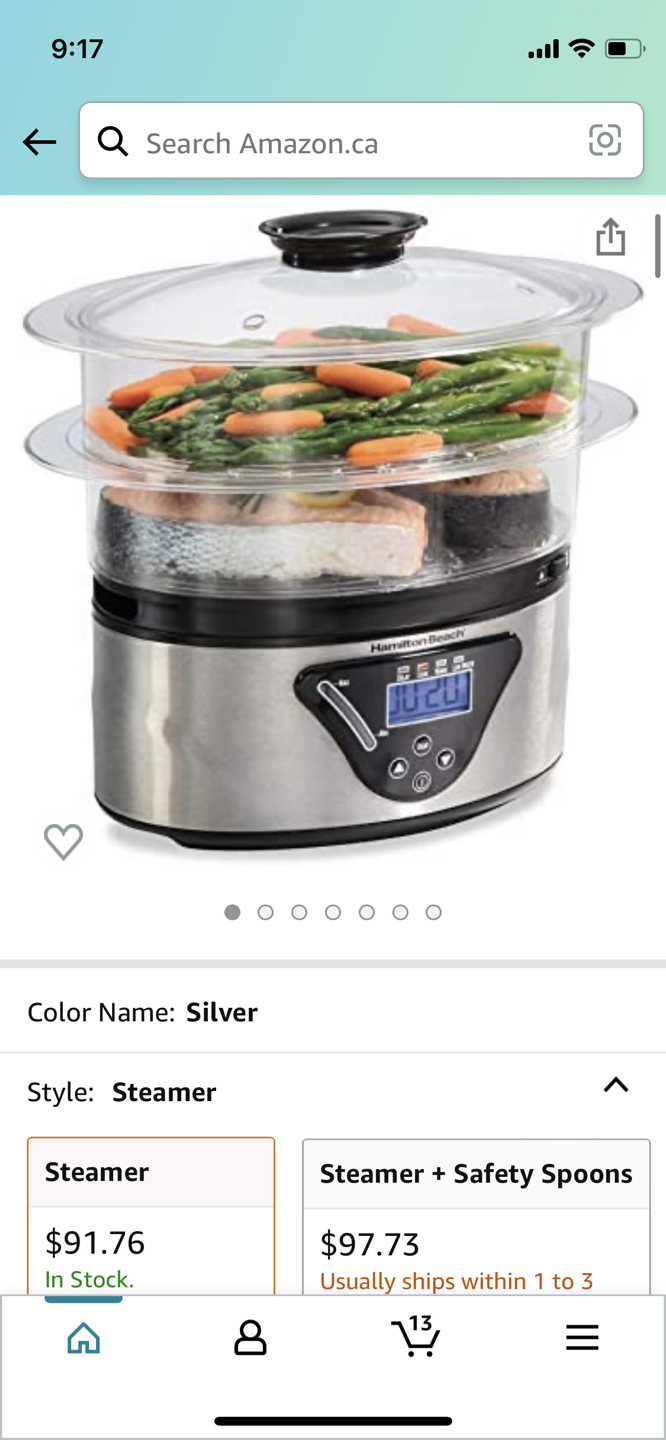This screenshot has width=666, height=1440.
Task: Select the Steamer style option
Action: coord(151,1216)
